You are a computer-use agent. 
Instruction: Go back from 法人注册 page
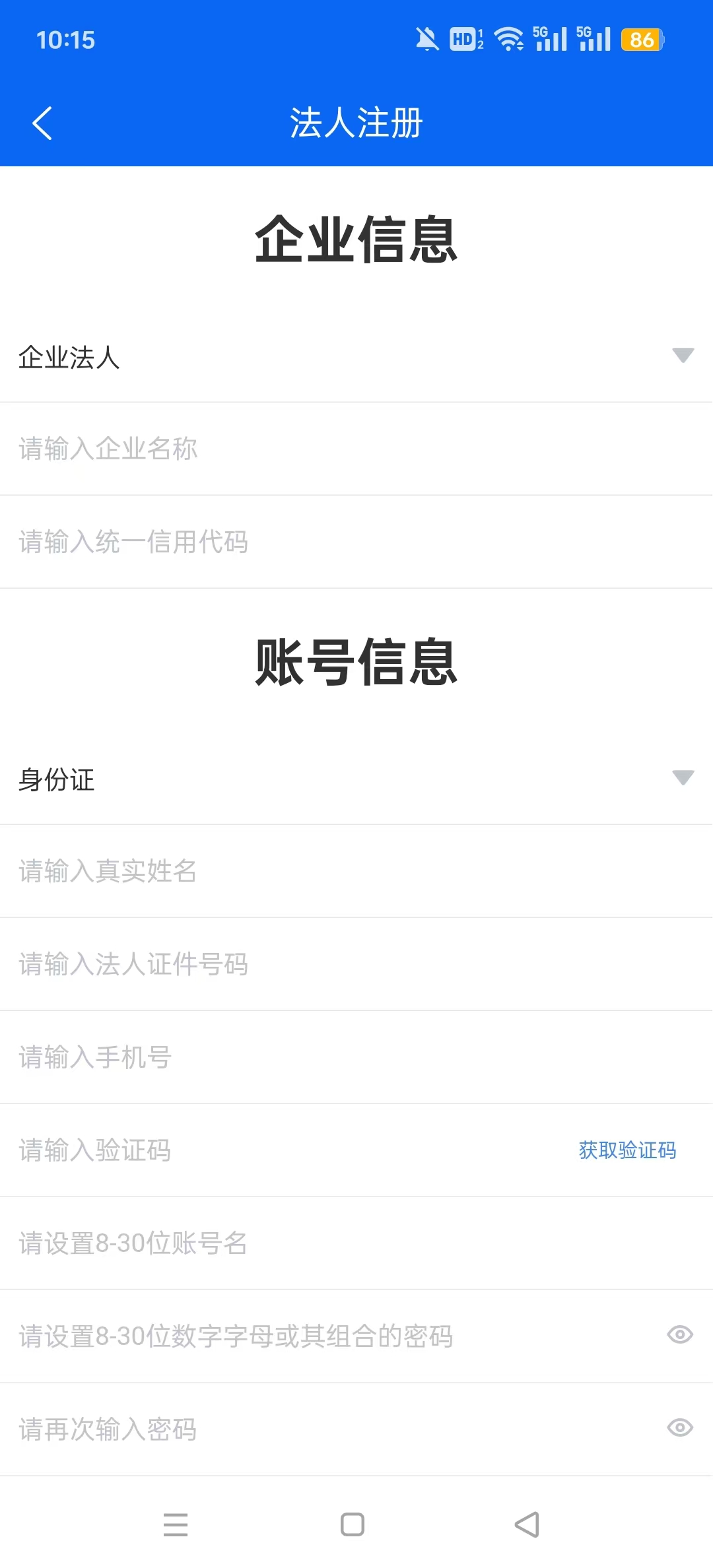tap(42, 123)
